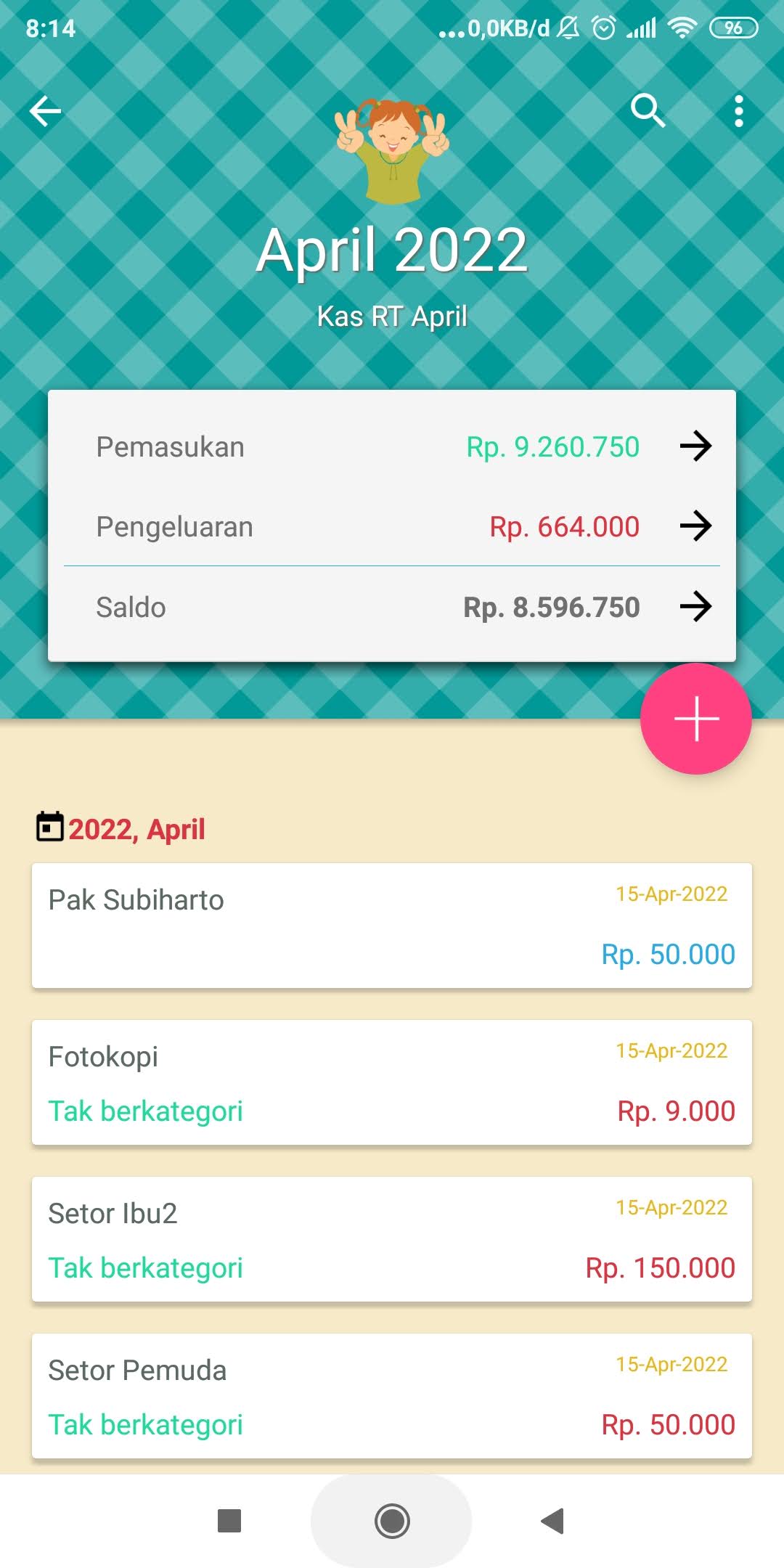Open the Setor Pemuda transaction
The height and width of the screenshot is (1568, 784).
[392, 1396]
